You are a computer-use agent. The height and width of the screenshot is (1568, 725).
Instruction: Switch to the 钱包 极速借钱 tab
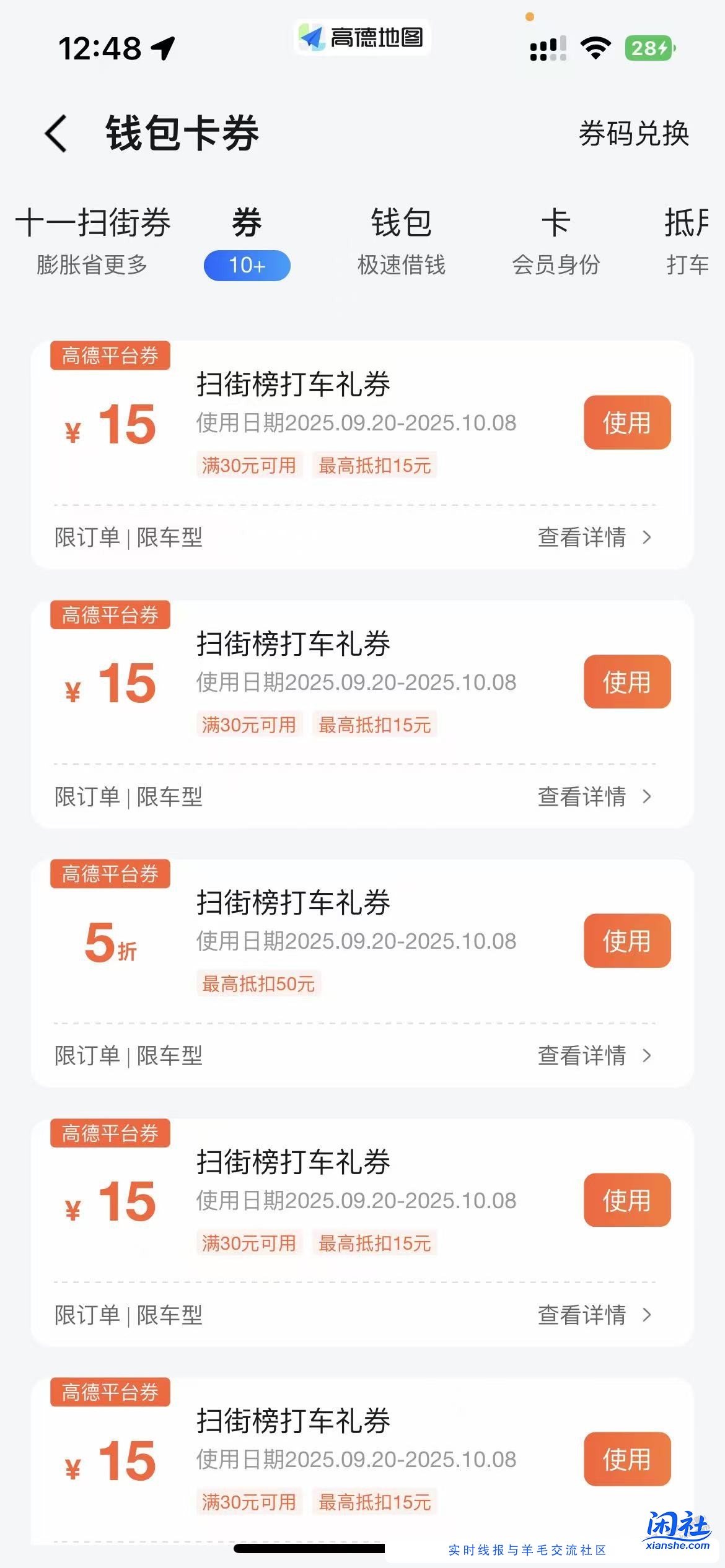[x=401, y=242]
